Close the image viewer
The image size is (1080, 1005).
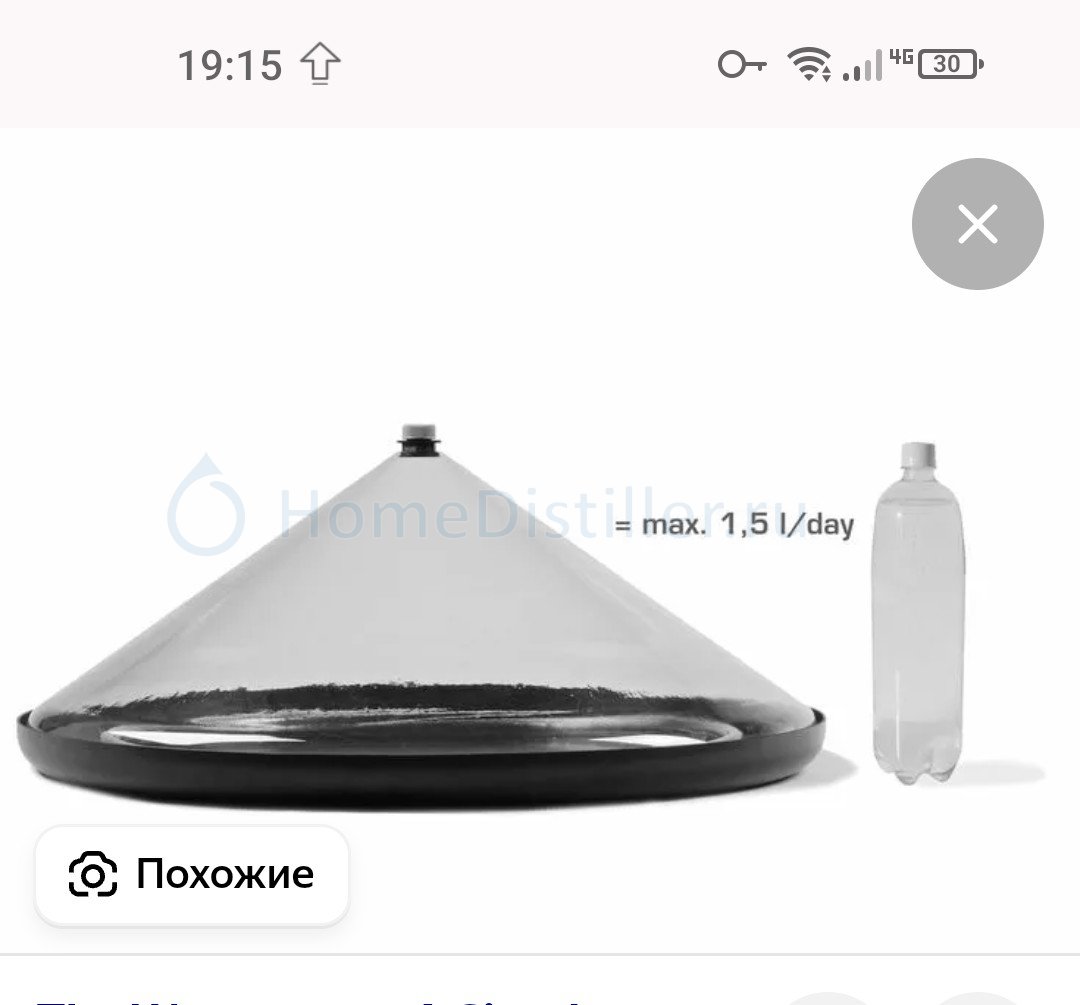coord(977,224)
